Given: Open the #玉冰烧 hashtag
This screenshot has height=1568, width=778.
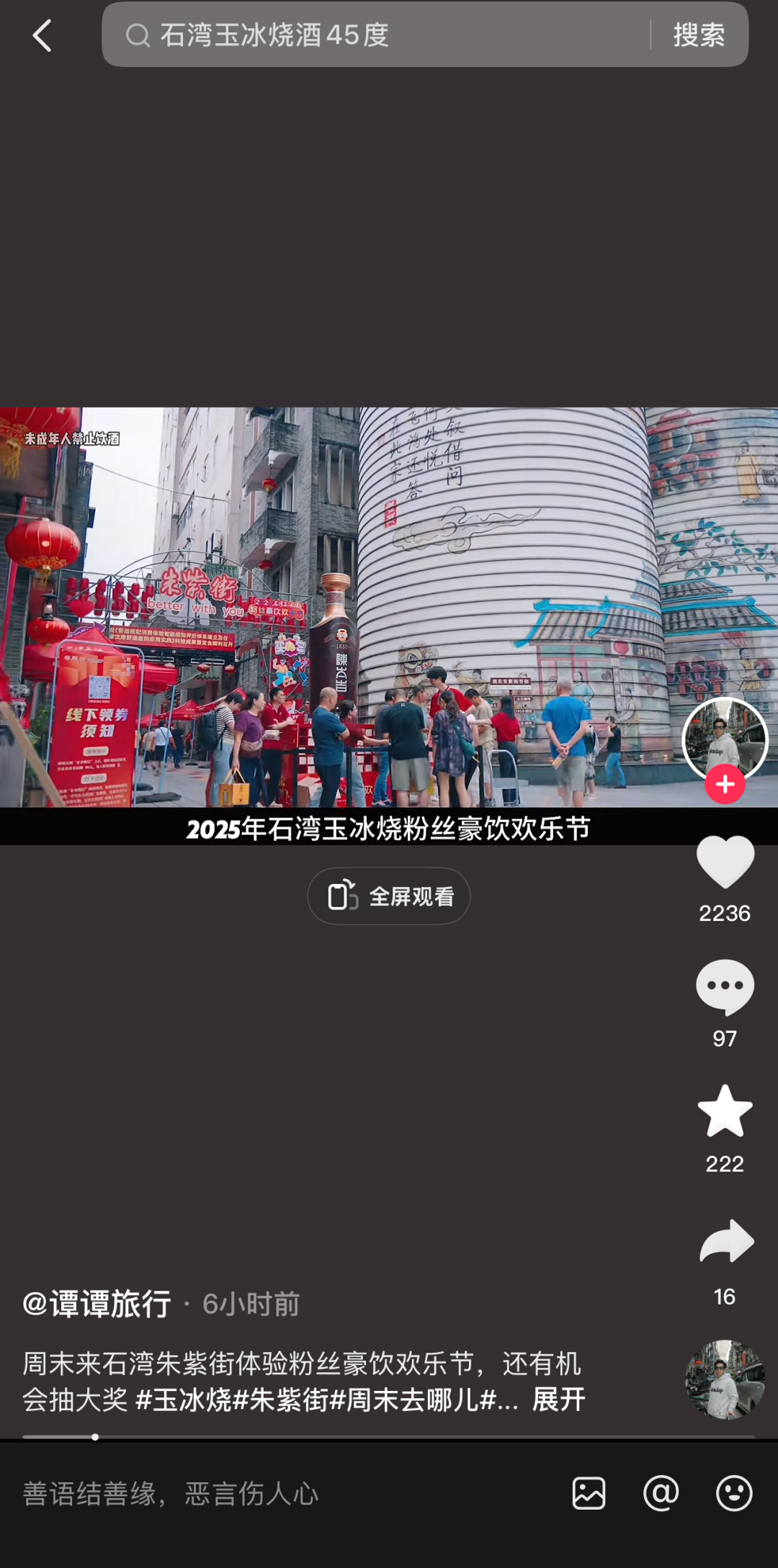Looking at the screenshot, I should coord(184,1400).
